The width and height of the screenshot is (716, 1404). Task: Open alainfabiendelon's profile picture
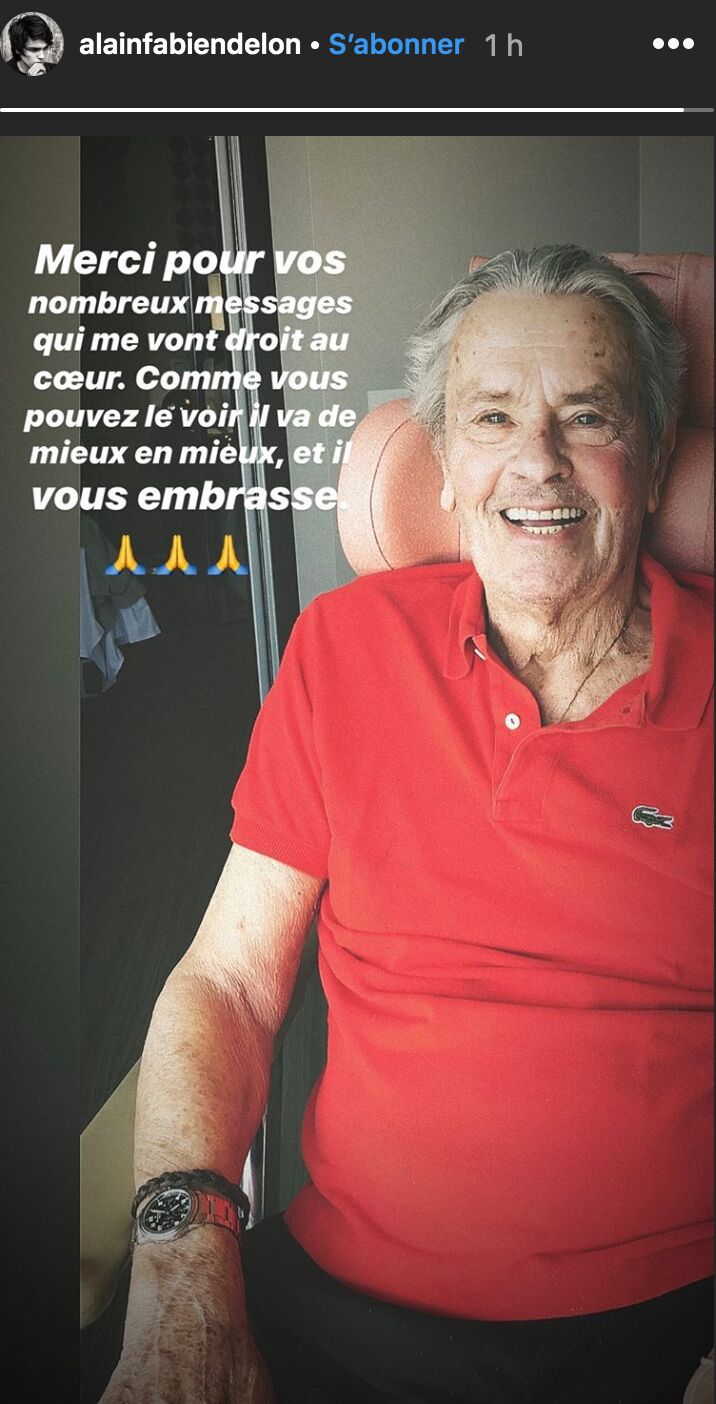[32, 44]
